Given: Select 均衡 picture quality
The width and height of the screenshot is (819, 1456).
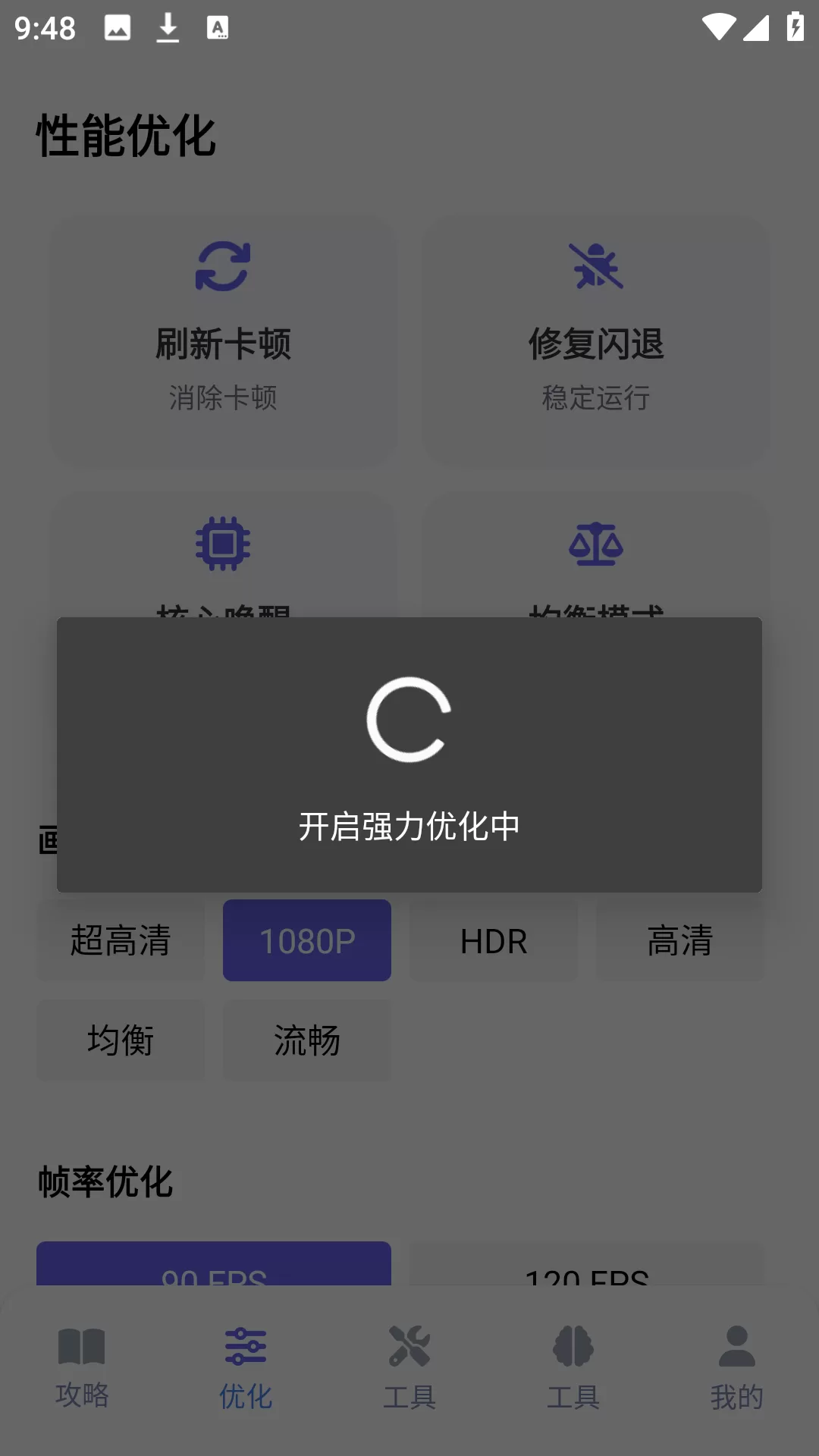Looking at the screenshot, I should tap(121, 1040).
